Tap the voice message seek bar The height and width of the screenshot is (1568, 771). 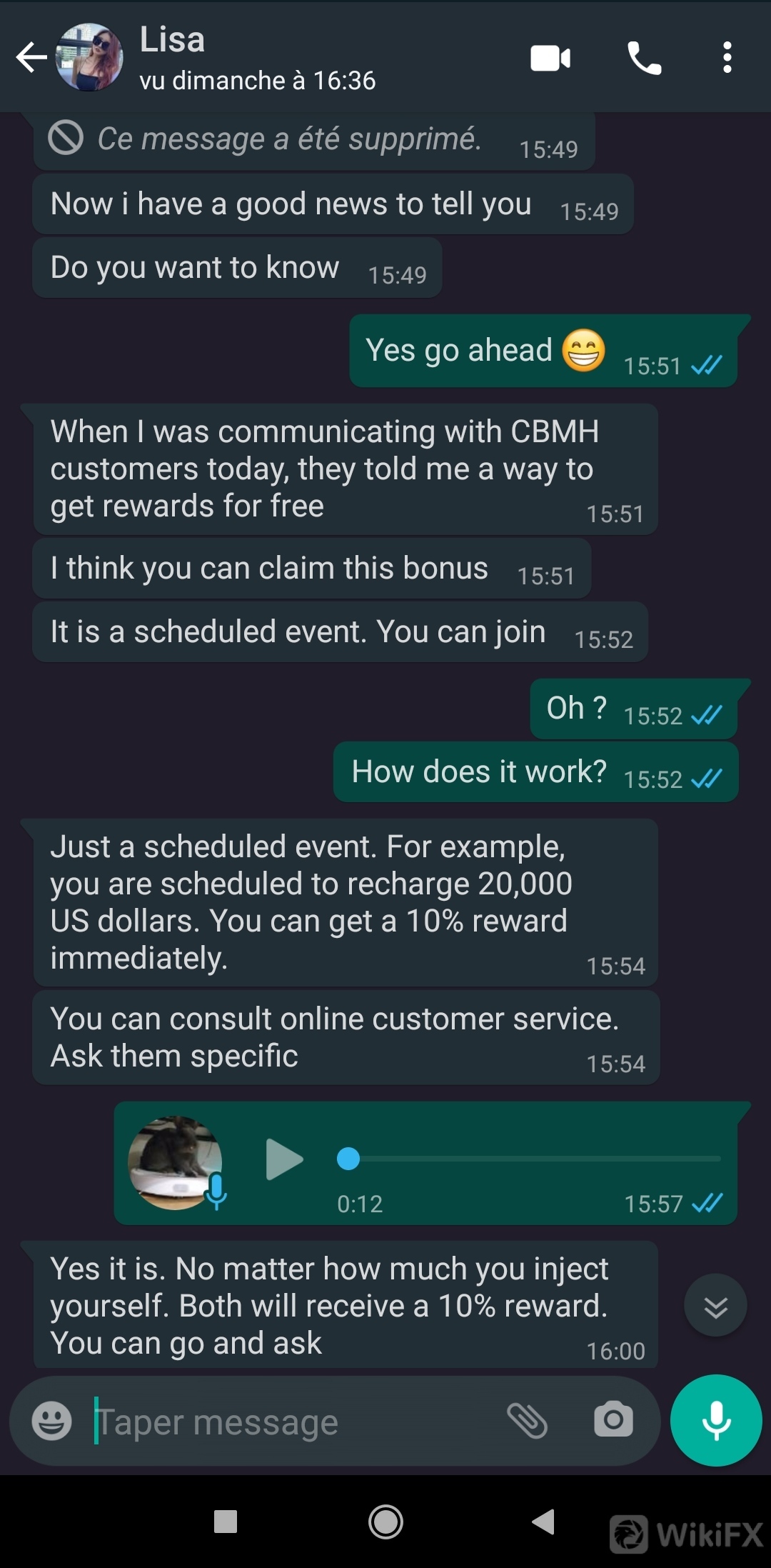coord(528,1159)
